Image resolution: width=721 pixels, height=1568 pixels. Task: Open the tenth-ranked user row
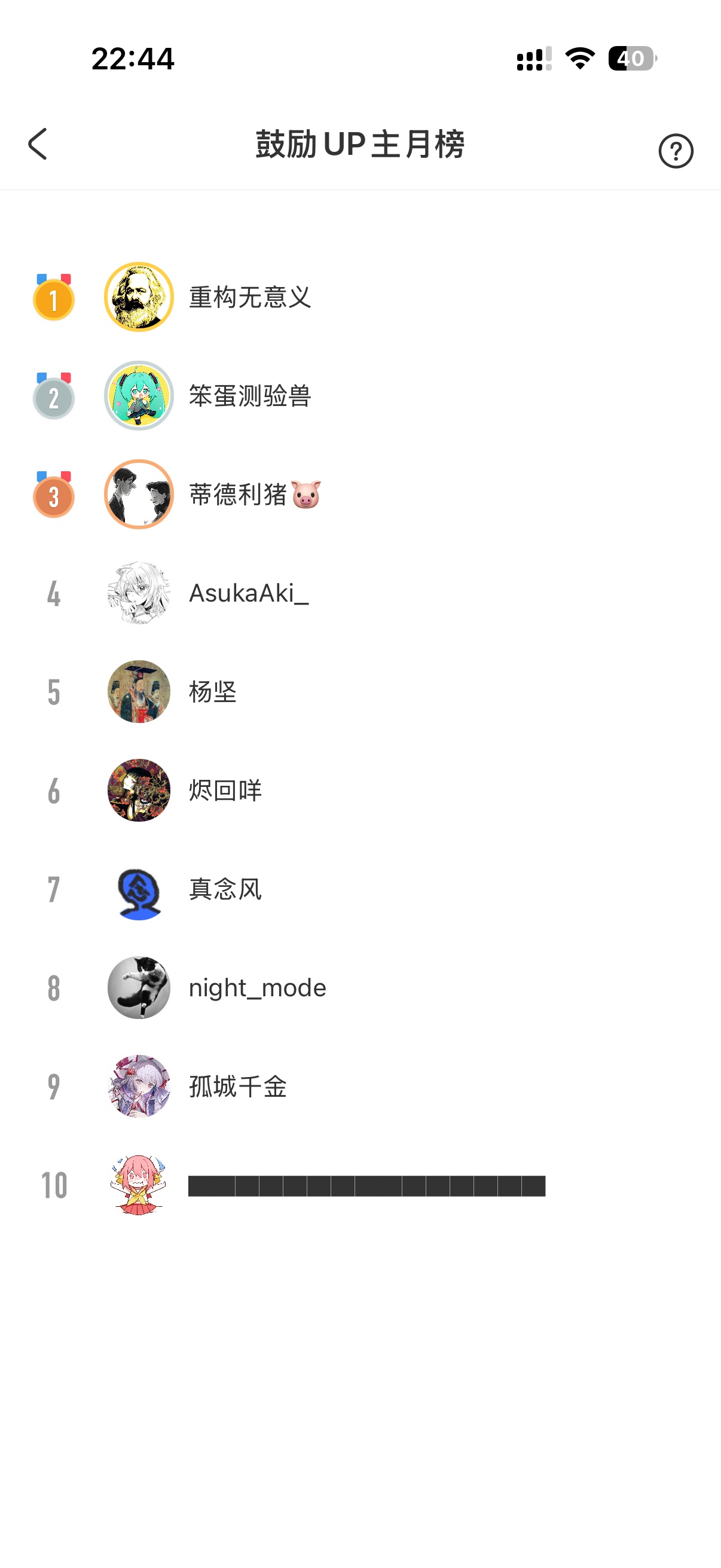point(365,1186)
